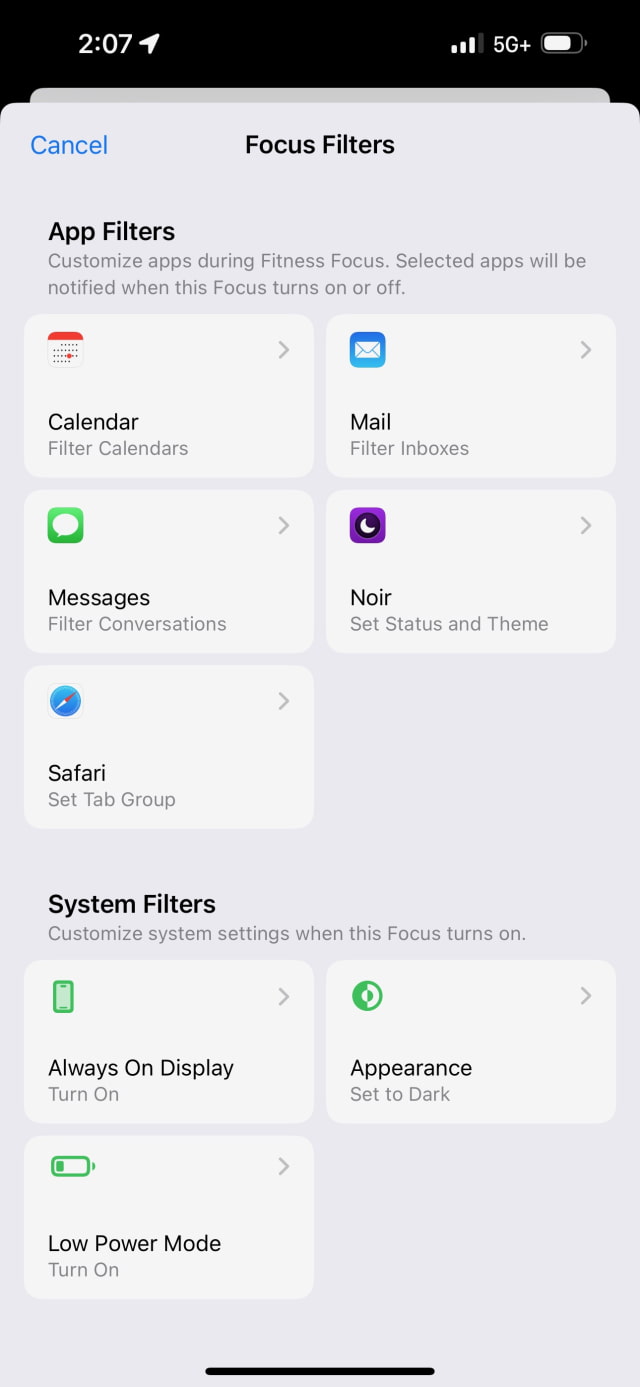Open the Mail Filter Inboxes card
The width and height of the screenshot is (640, 1387).
[470, 396]
